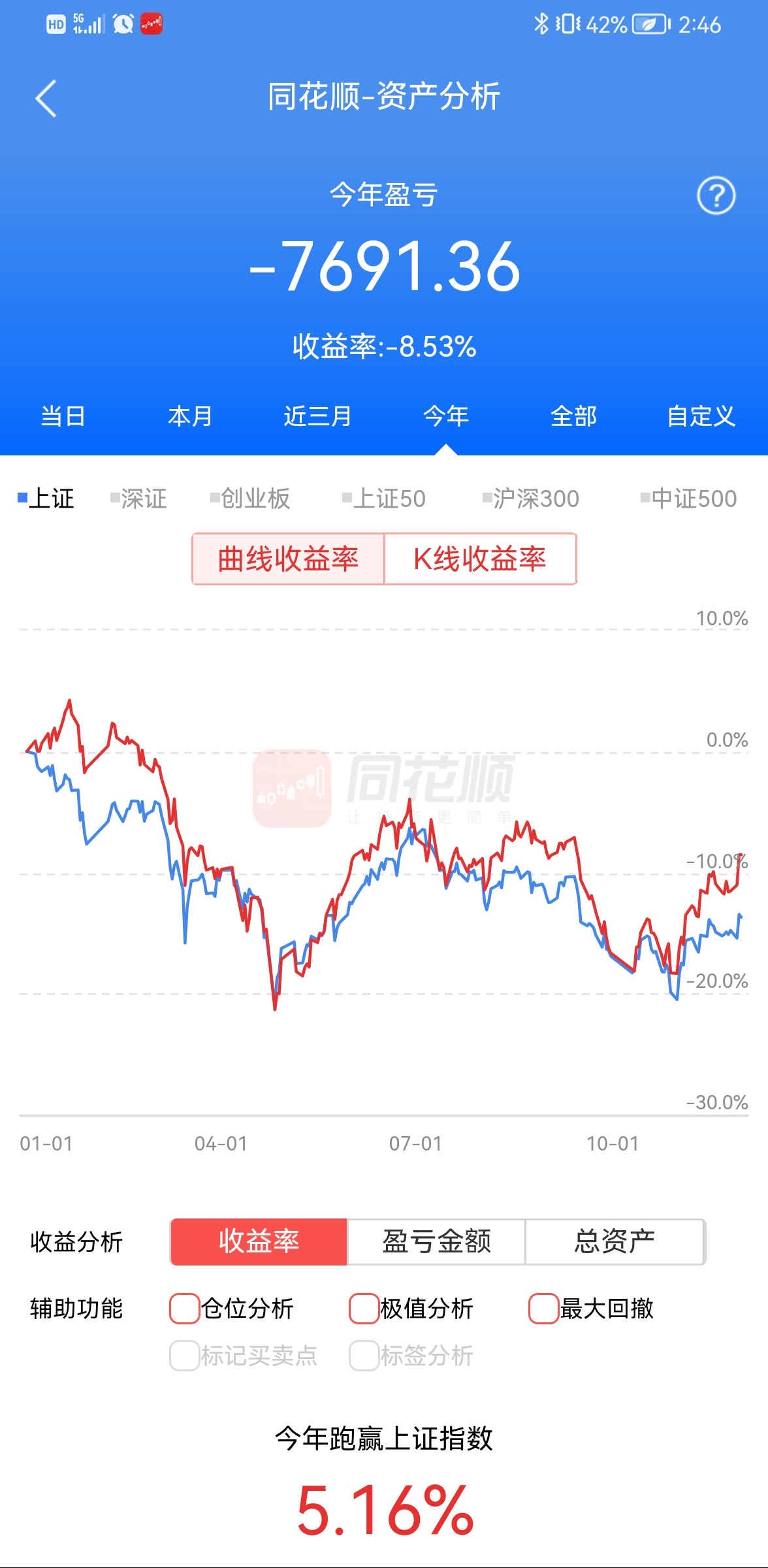Compare against the 沪深300 index
This screenshot has width=768, height=1568.
pos(530,498)
